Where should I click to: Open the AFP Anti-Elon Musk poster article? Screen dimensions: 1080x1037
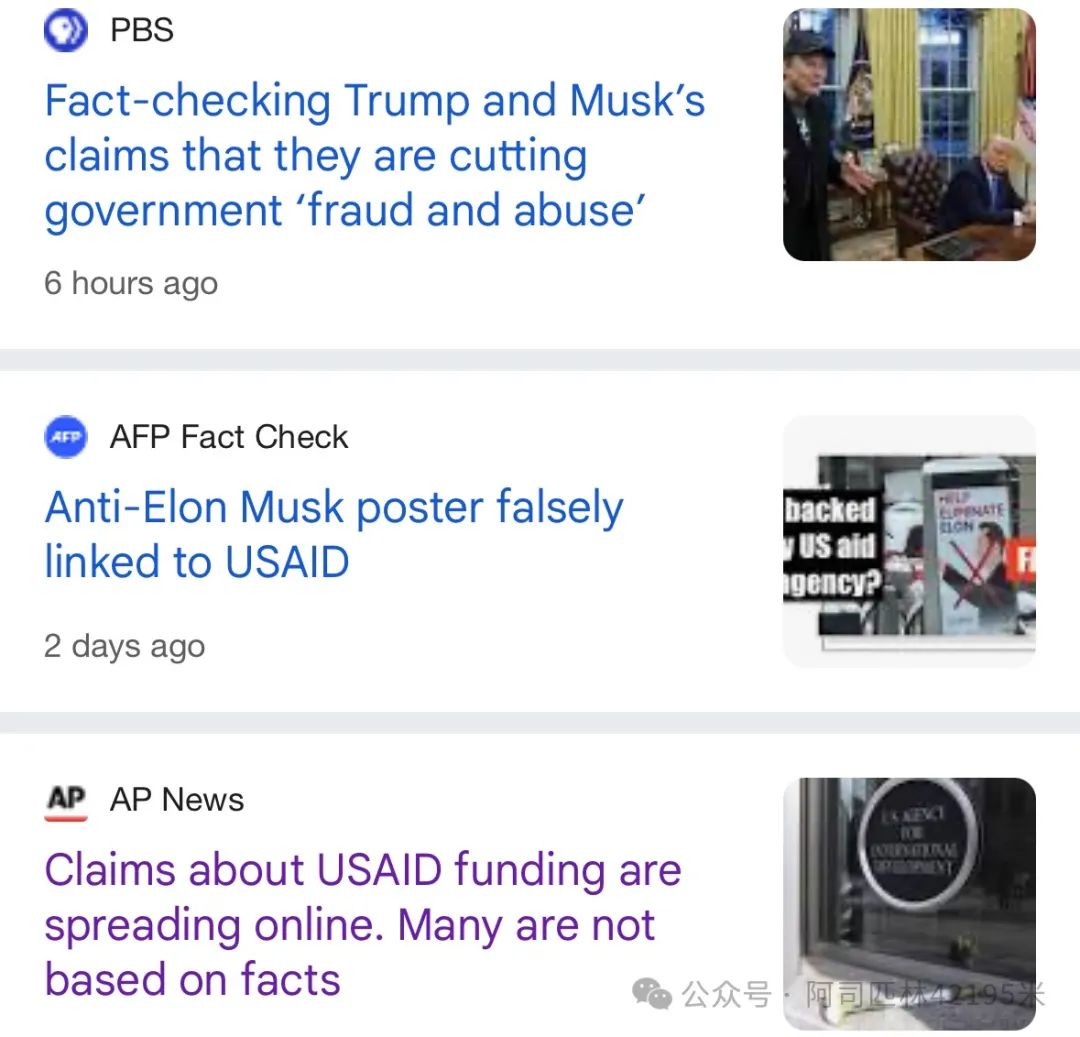(x=334, y=534)
